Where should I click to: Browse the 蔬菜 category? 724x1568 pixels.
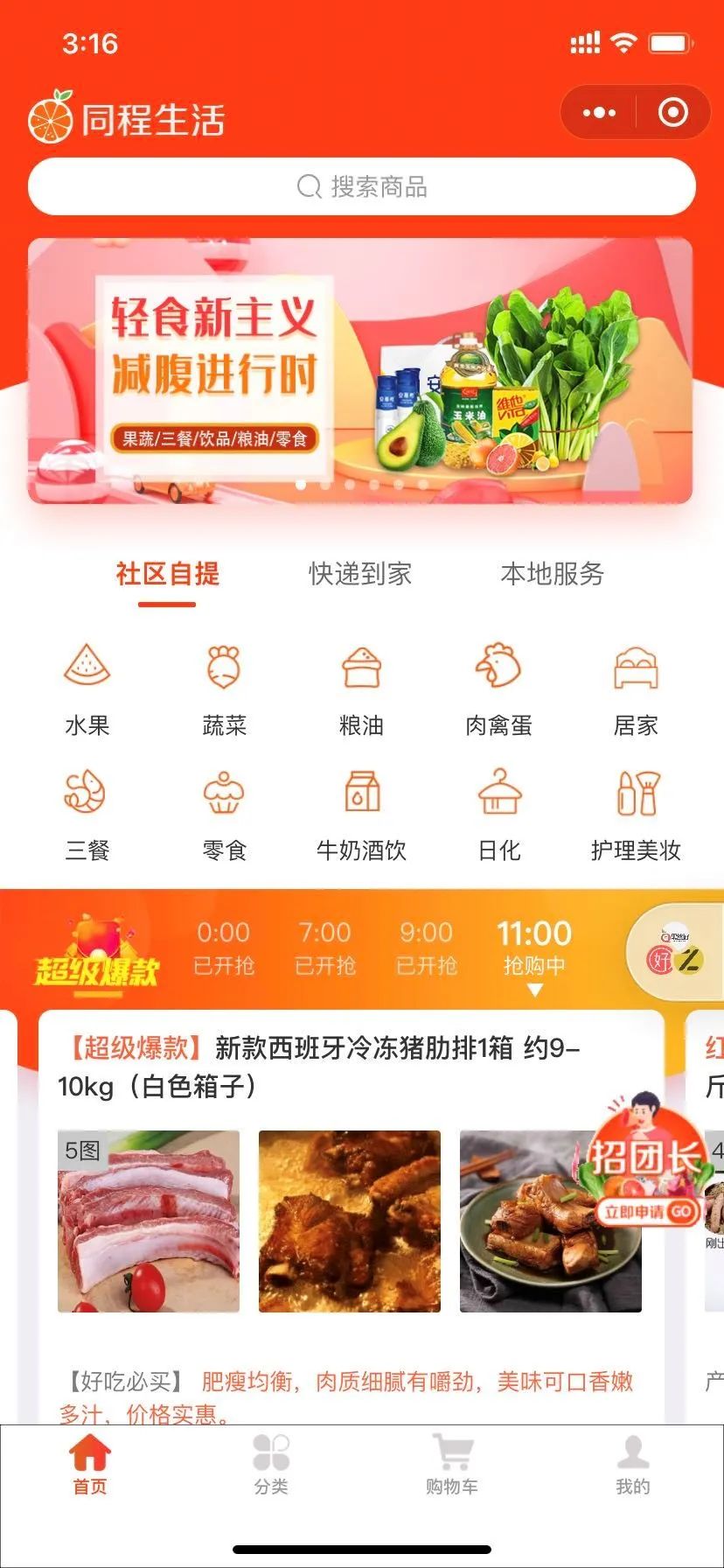point(225,688)
